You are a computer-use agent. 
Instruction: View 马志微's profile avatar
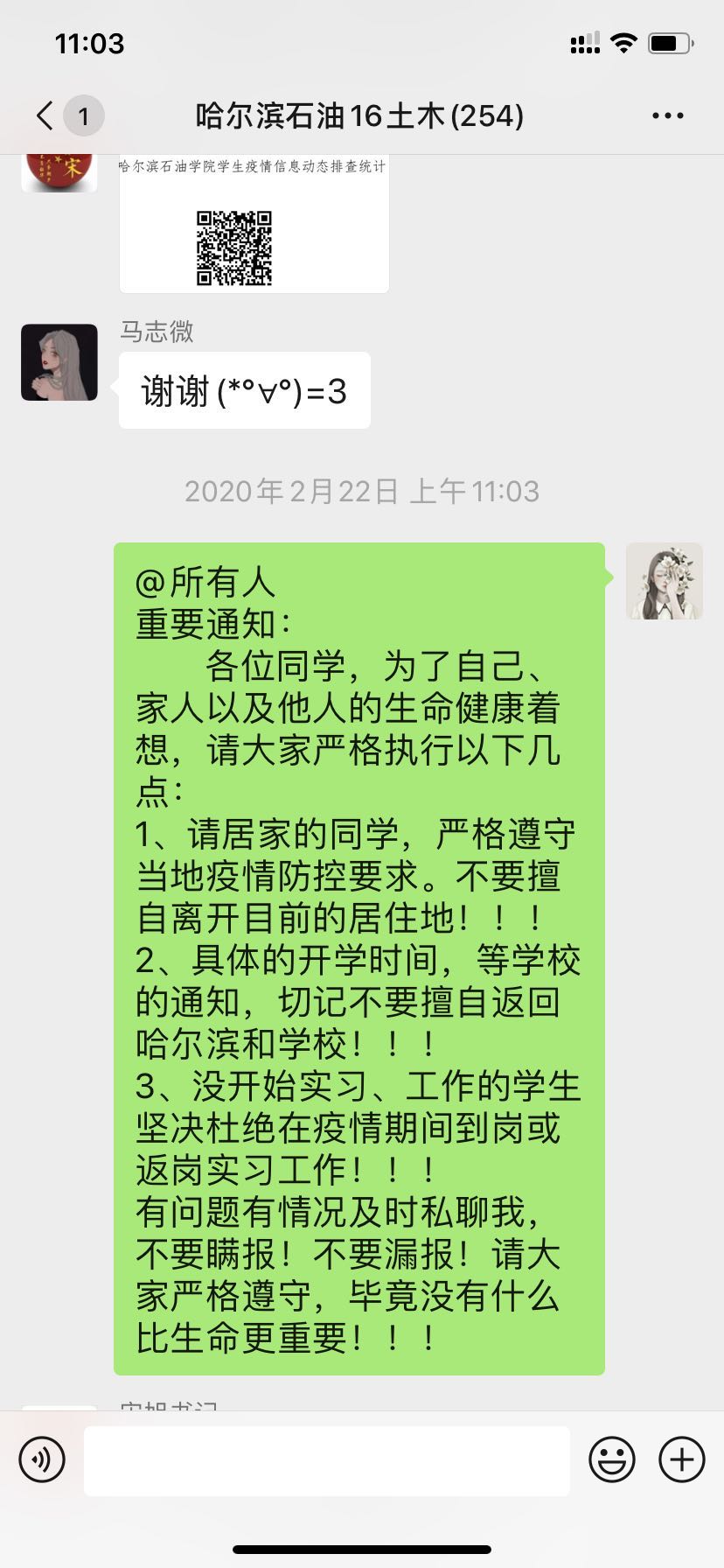(x=59, y=362)
